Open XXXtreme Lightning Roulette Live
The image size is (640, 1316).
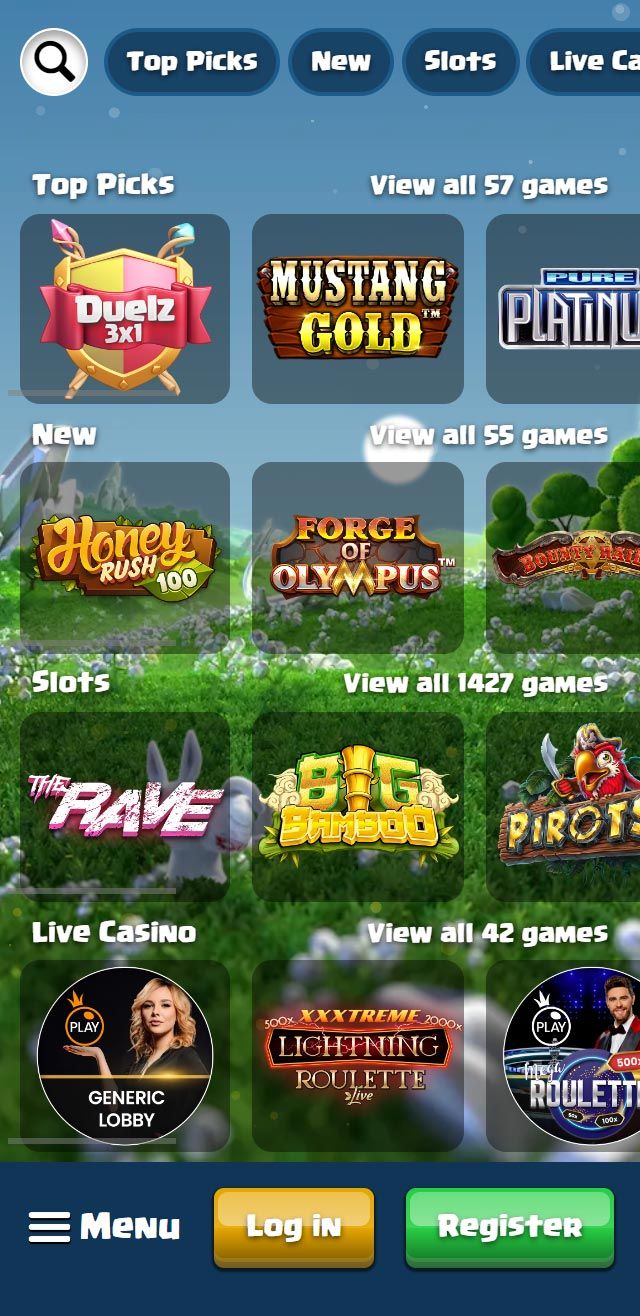point(357,1055)
